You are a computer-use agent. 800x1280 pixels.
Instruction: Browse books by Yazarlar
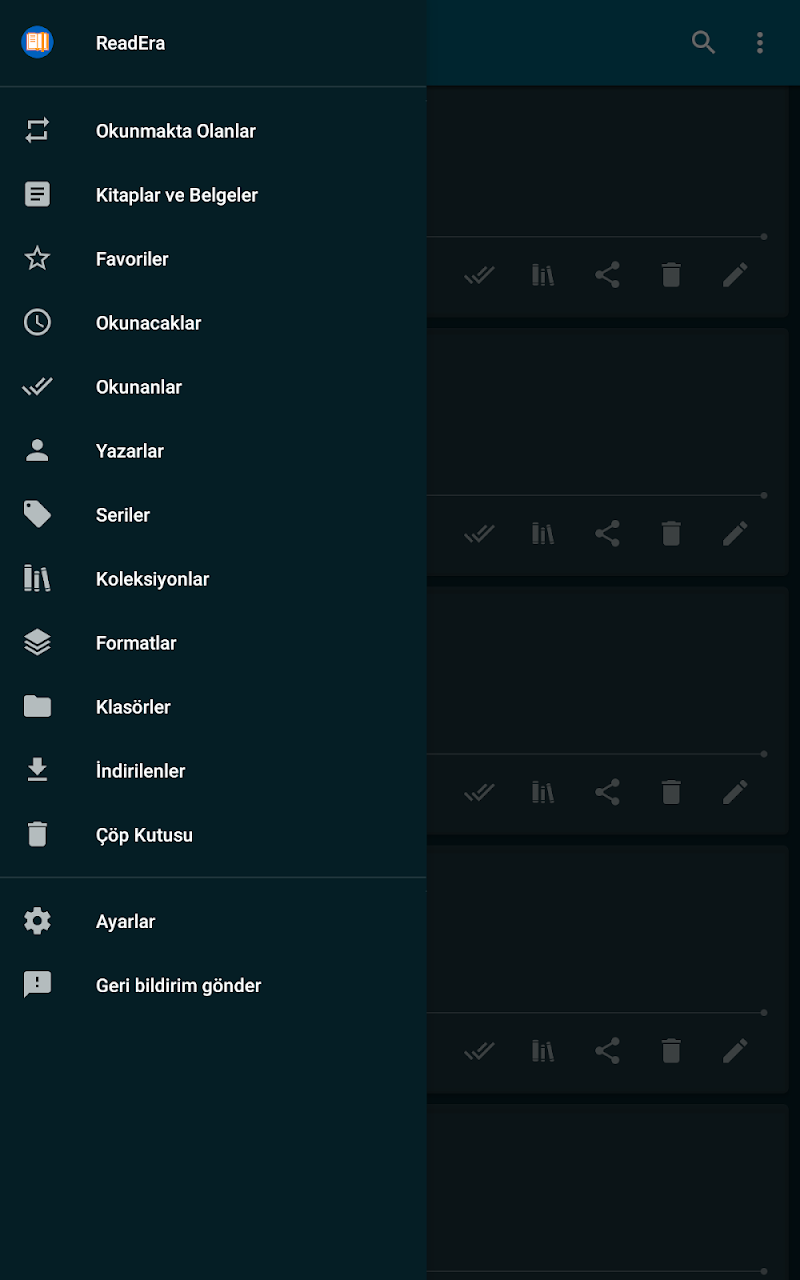tap(213, 451)
